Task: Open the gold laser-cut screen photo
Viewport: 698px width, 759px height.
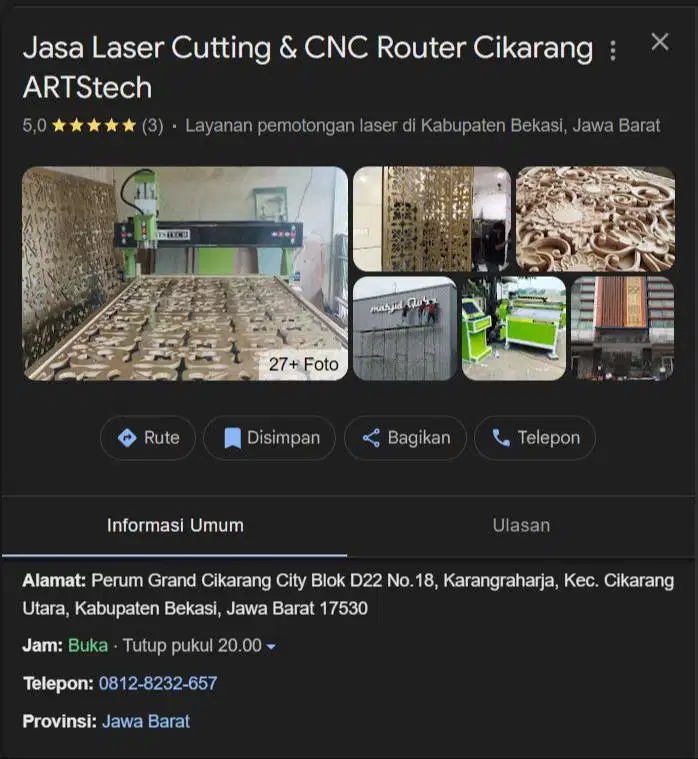Action: [431, 218]
